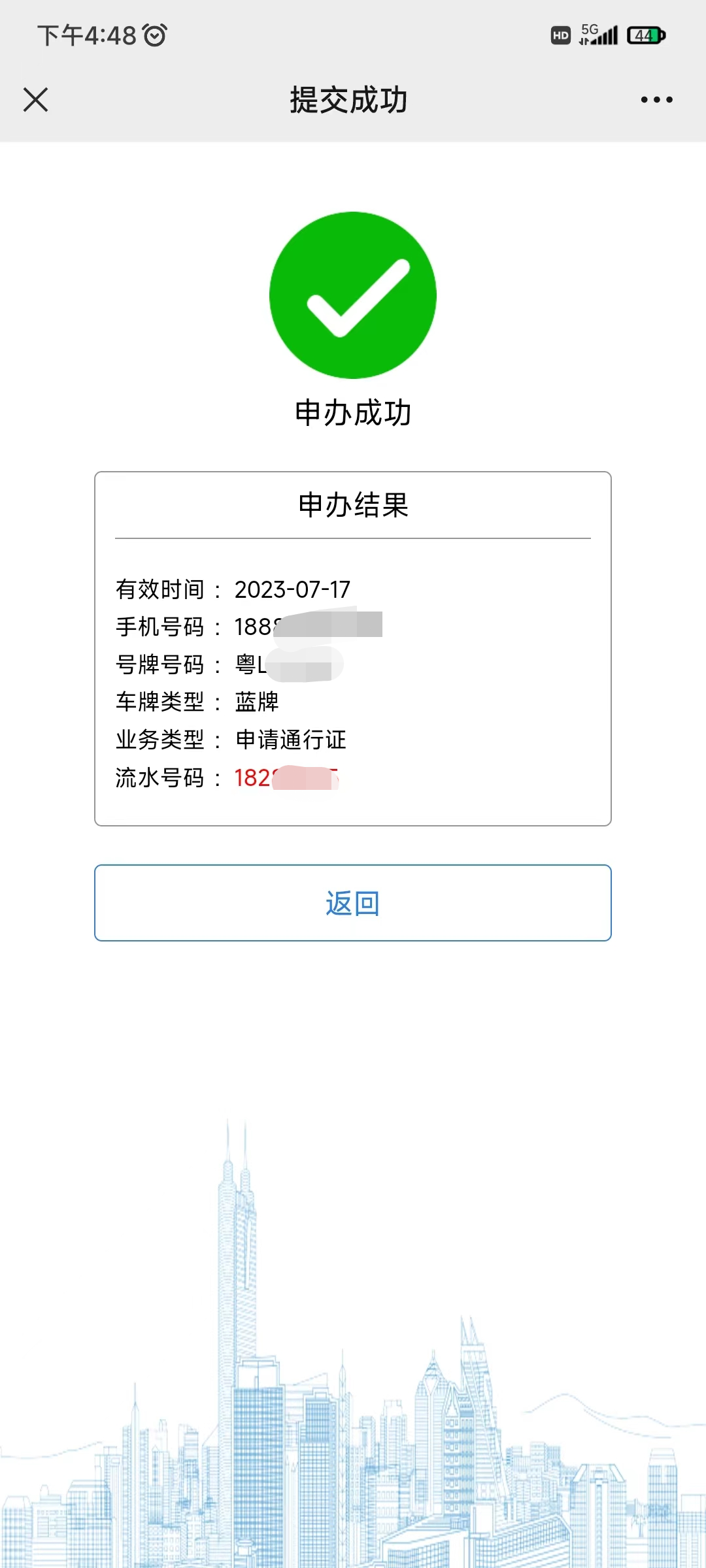
Task: Tap the 申请通行证 business type text
Action: click(x=291, y=740)
